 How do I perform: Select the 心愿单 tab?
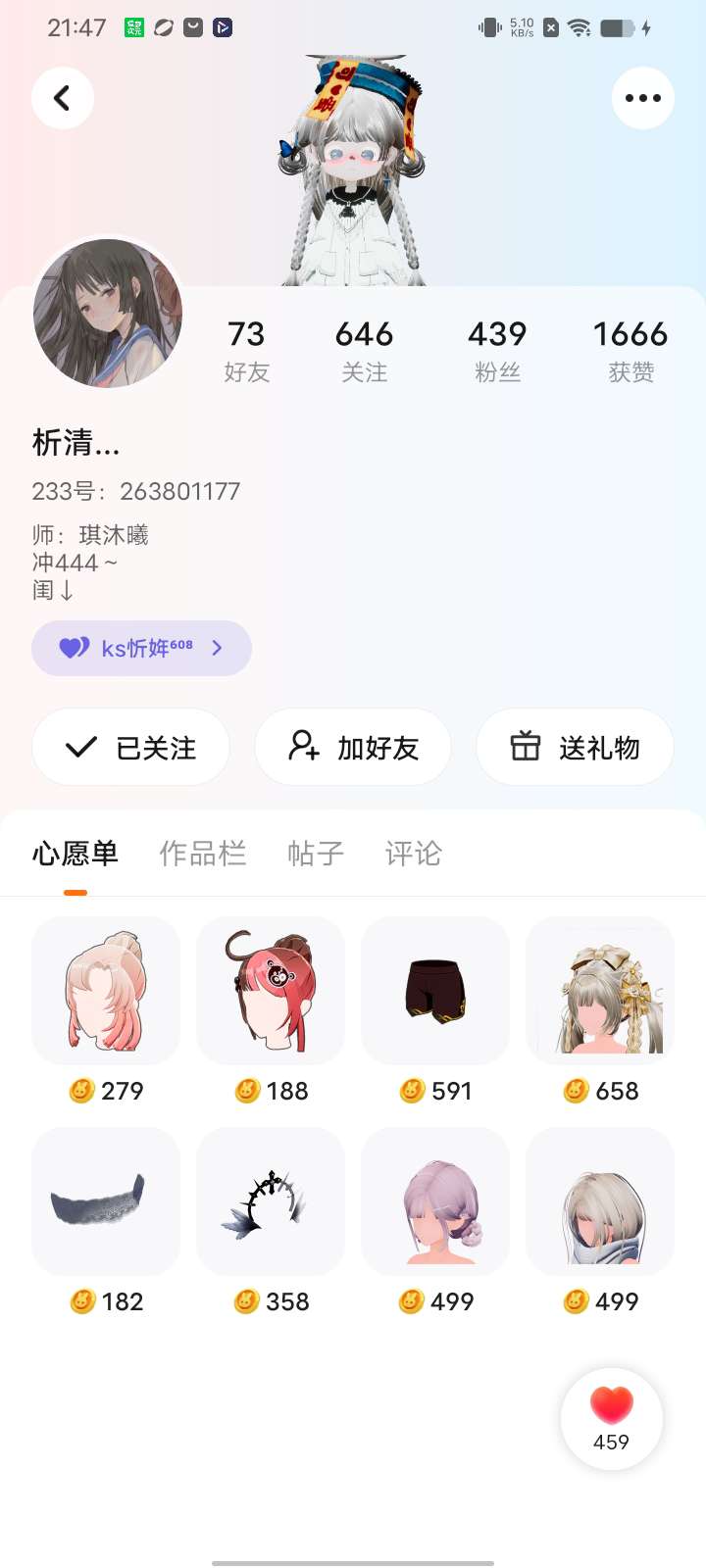76,854
